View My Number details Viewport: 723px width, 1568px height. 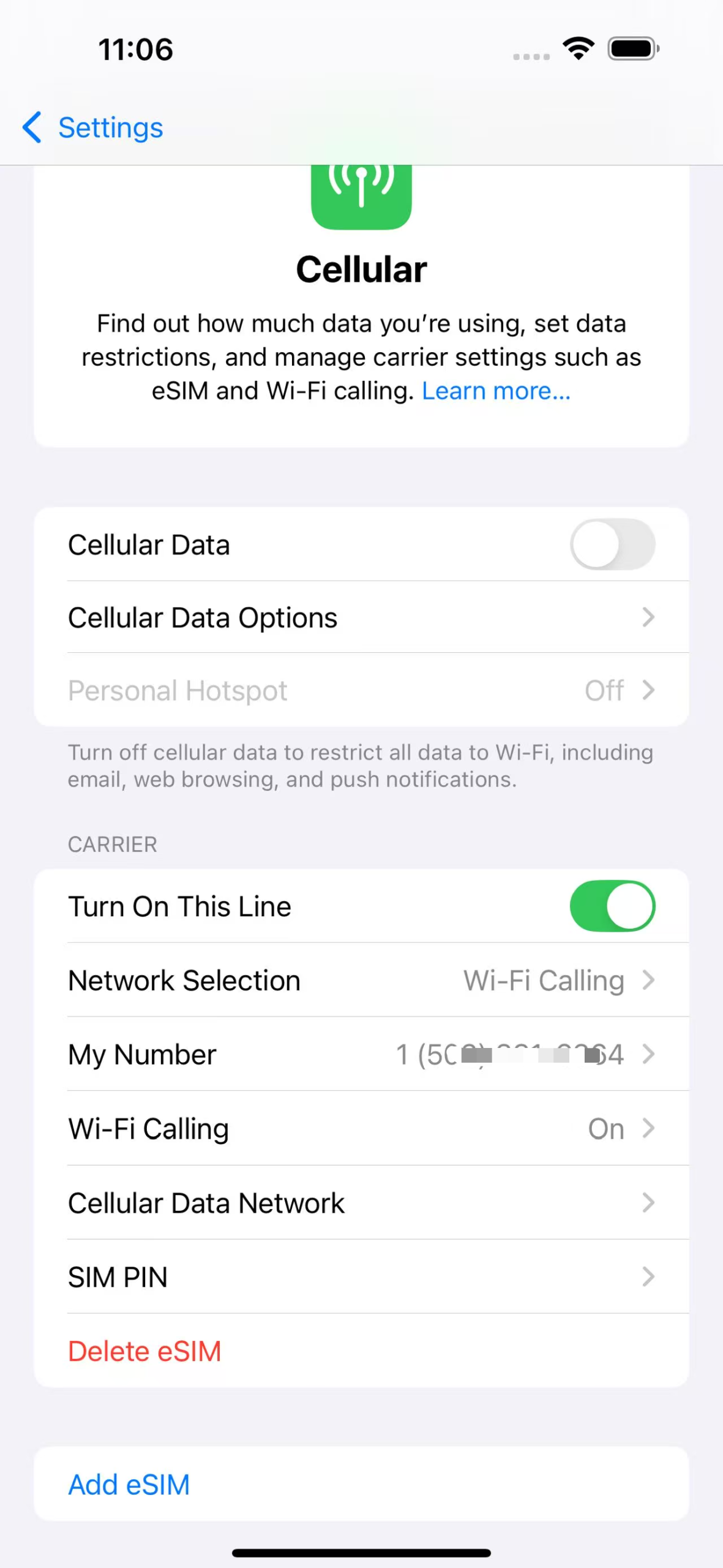tap(361, 1054)
